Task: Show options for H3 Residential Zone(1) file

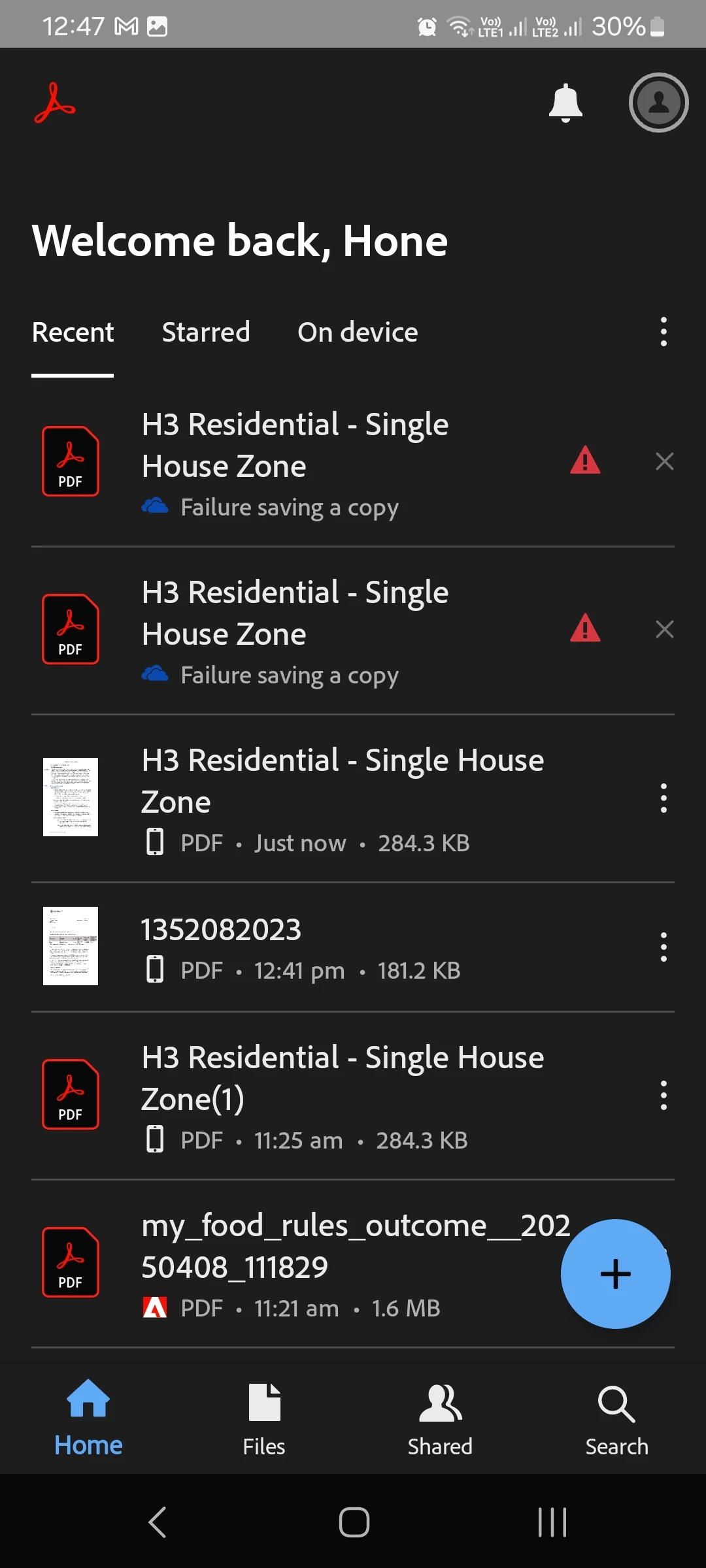Action: [664, 1096]
